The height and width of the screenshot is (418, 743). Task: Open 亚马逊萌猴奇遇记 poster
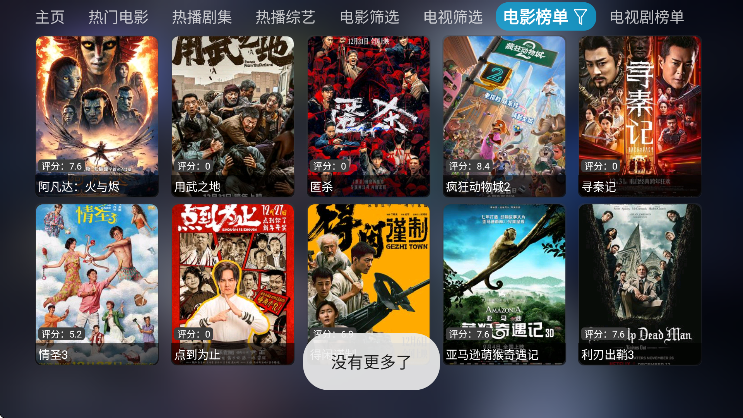[x=504, y=283]
